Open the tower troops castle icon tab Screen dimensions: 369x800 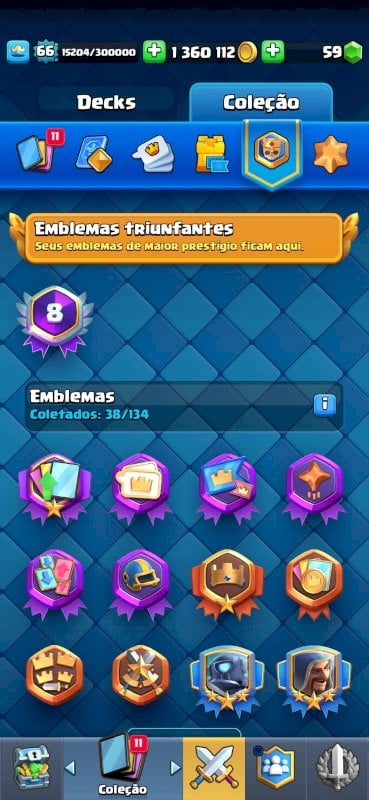212,154
